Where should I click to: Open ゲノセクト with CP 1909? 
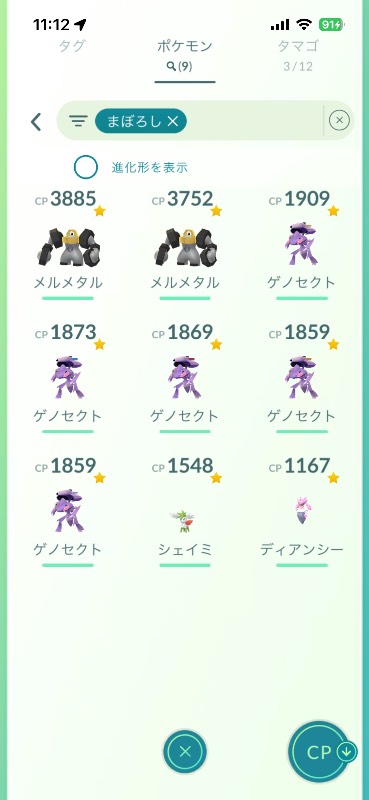(x=302, y=245)
